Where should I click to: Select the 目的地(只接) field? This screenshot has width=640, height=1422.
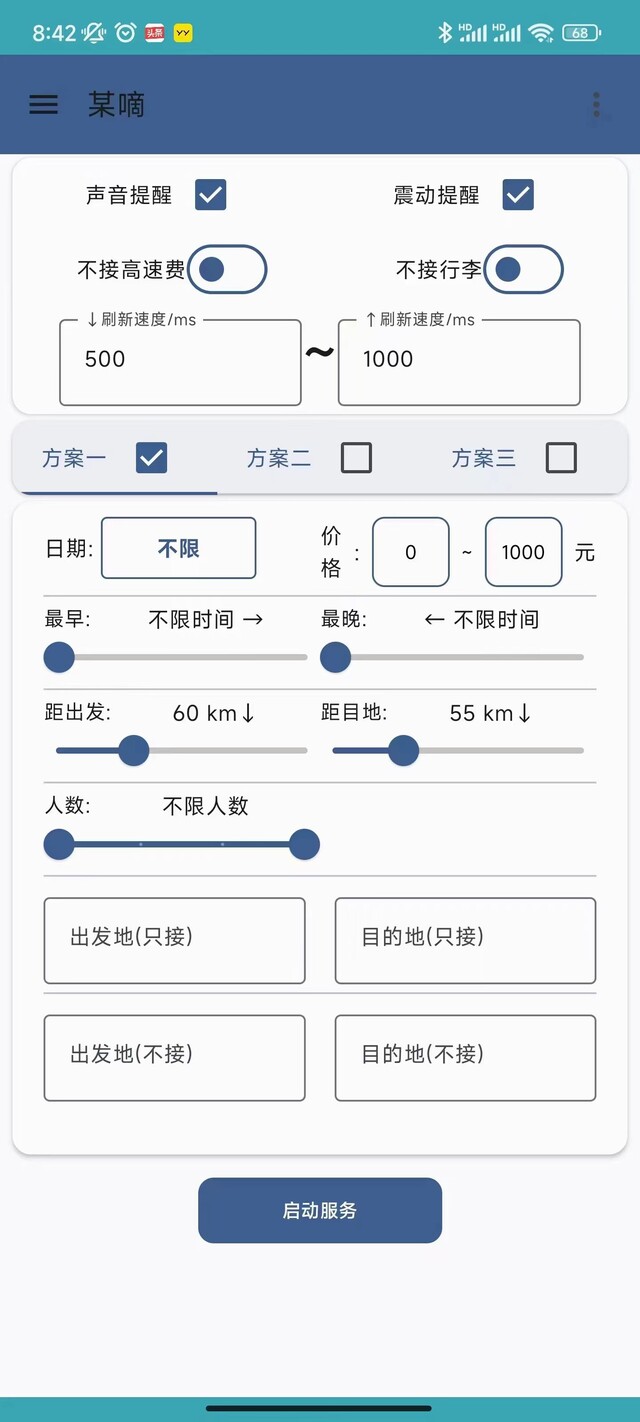pyautogui.click(x=465, y=940)
